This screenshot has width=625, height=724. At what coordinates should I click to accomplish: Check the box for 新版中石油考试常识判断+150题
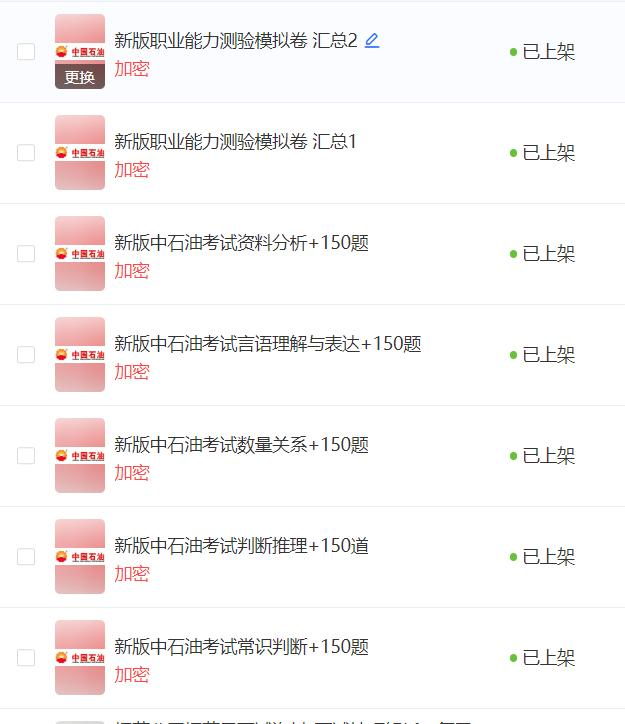pos(26,658)
